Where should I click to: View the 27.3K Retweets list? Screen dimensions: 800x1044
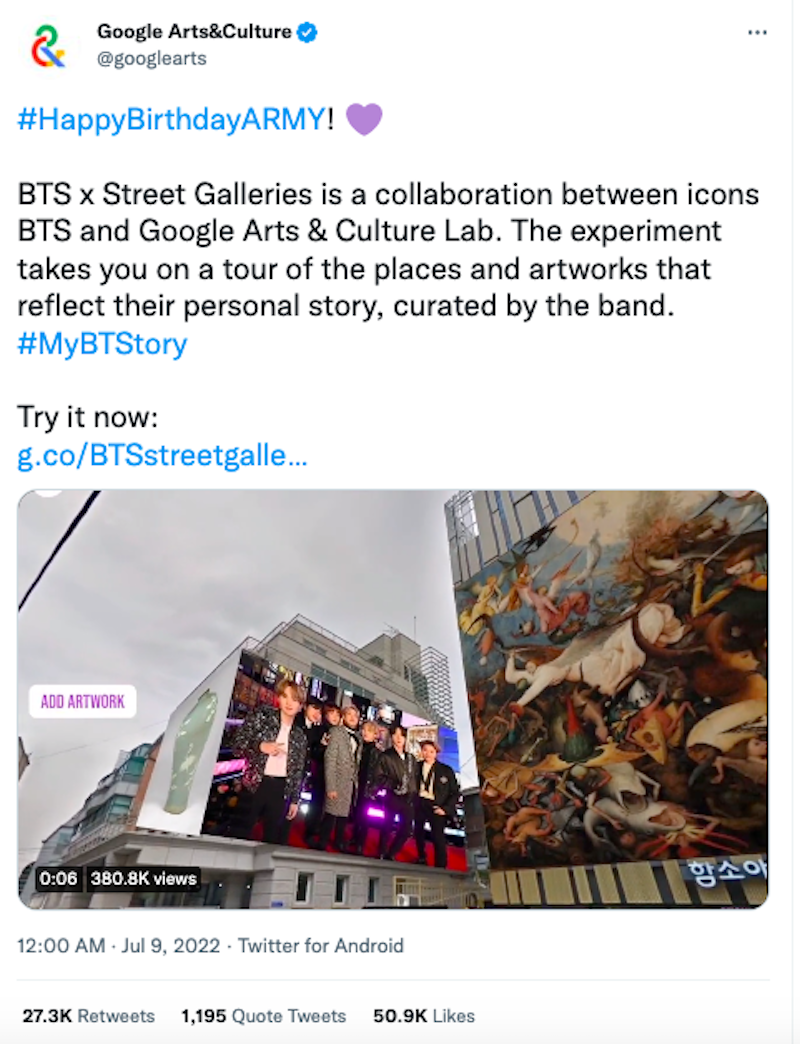[88, 1015]
